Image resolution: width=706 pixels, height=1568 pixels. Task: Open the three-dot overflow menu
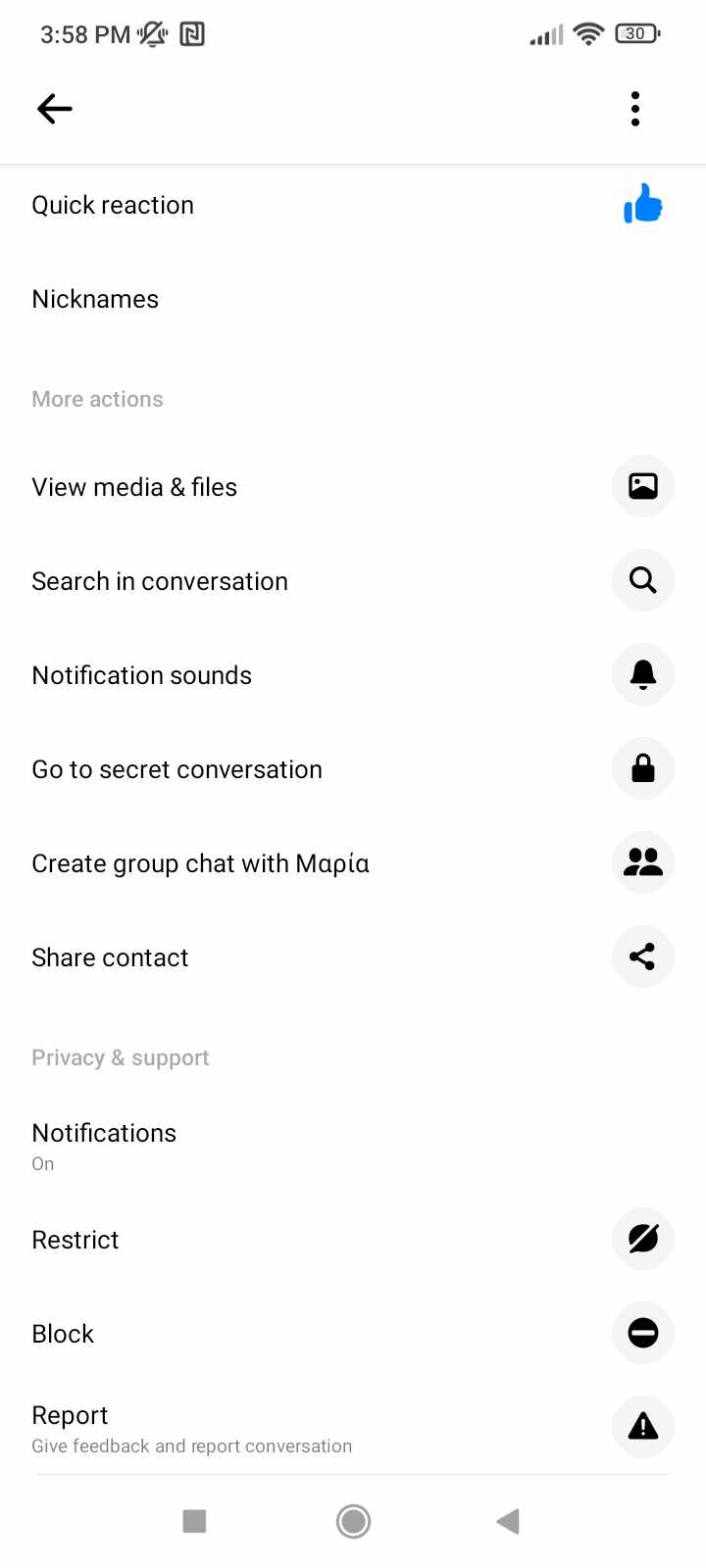pyautogui.click(x=635, y=109)
